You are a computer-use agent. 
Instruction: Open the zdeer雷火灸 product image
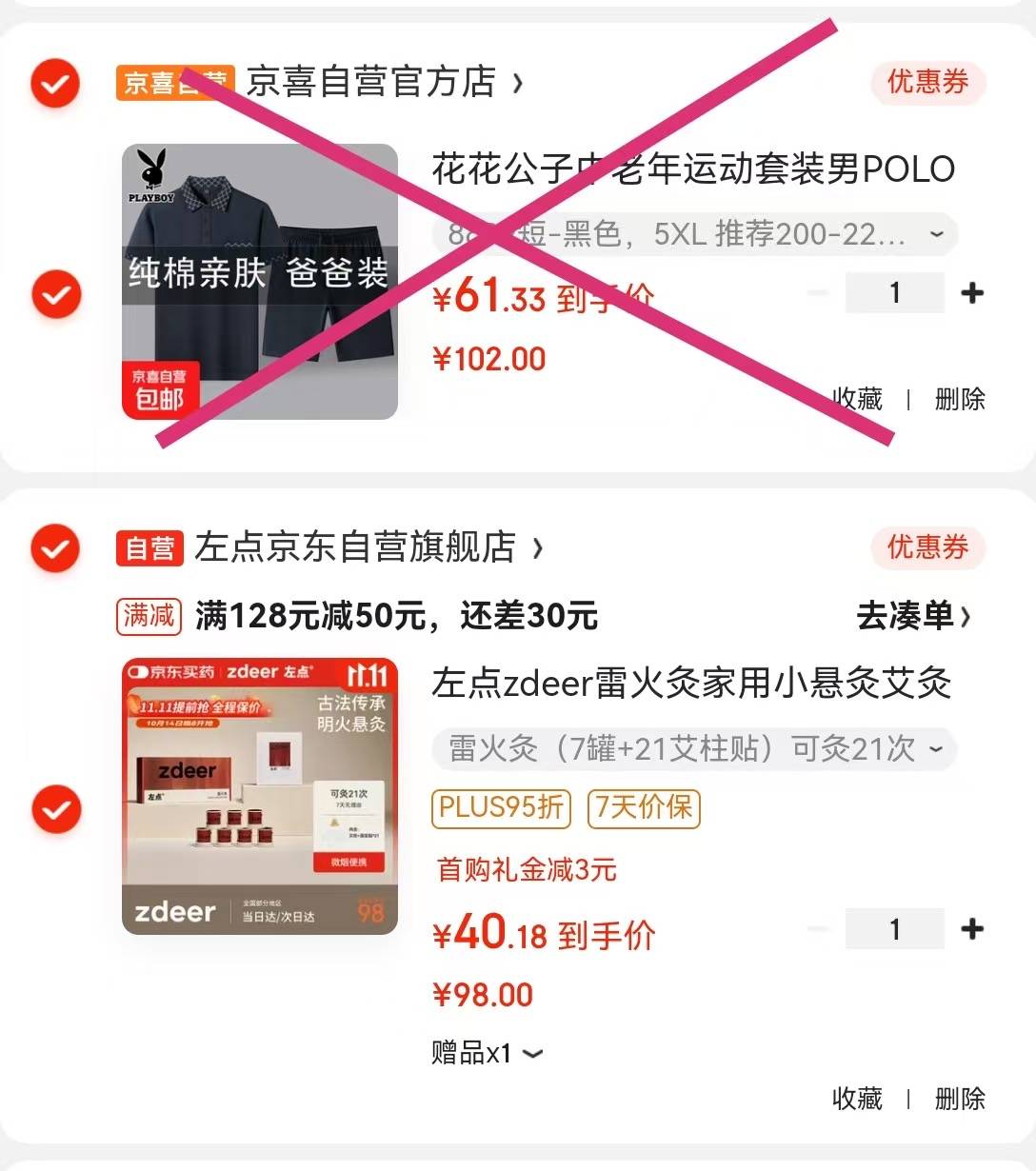coord(259,796)
